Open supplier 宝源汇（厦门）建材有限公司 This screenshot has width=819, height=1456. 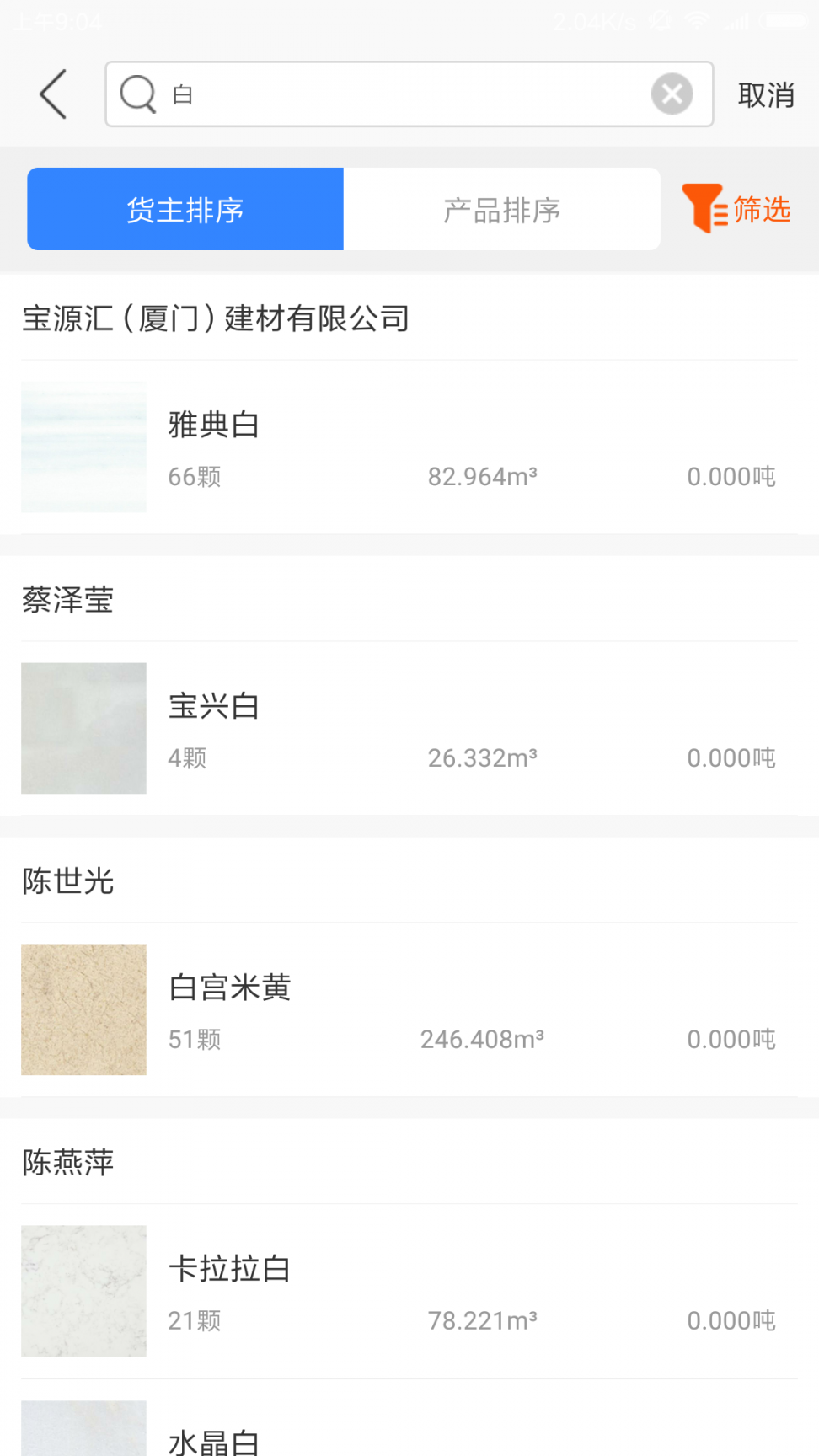(216, 319)
